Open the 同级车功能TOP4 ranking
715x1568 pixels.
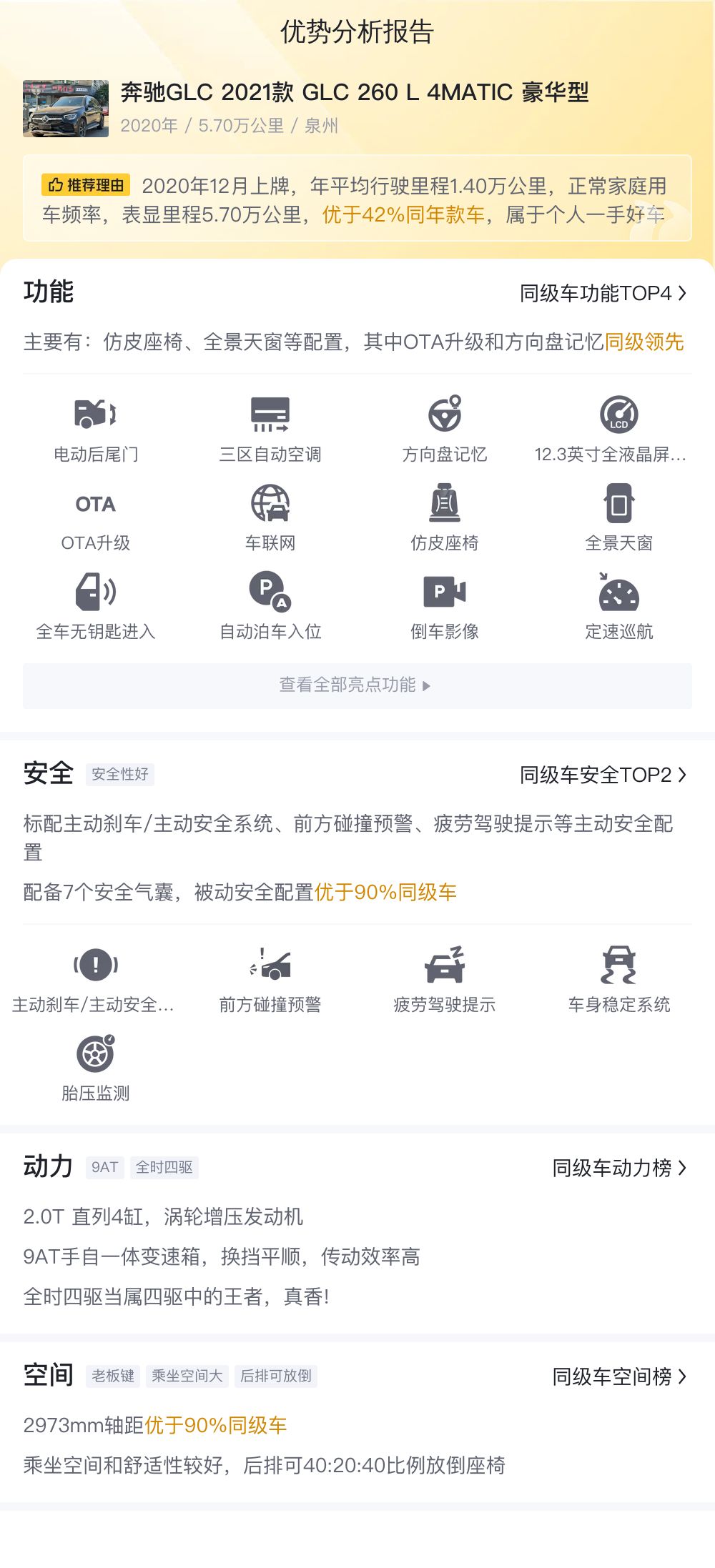(603, 293)
